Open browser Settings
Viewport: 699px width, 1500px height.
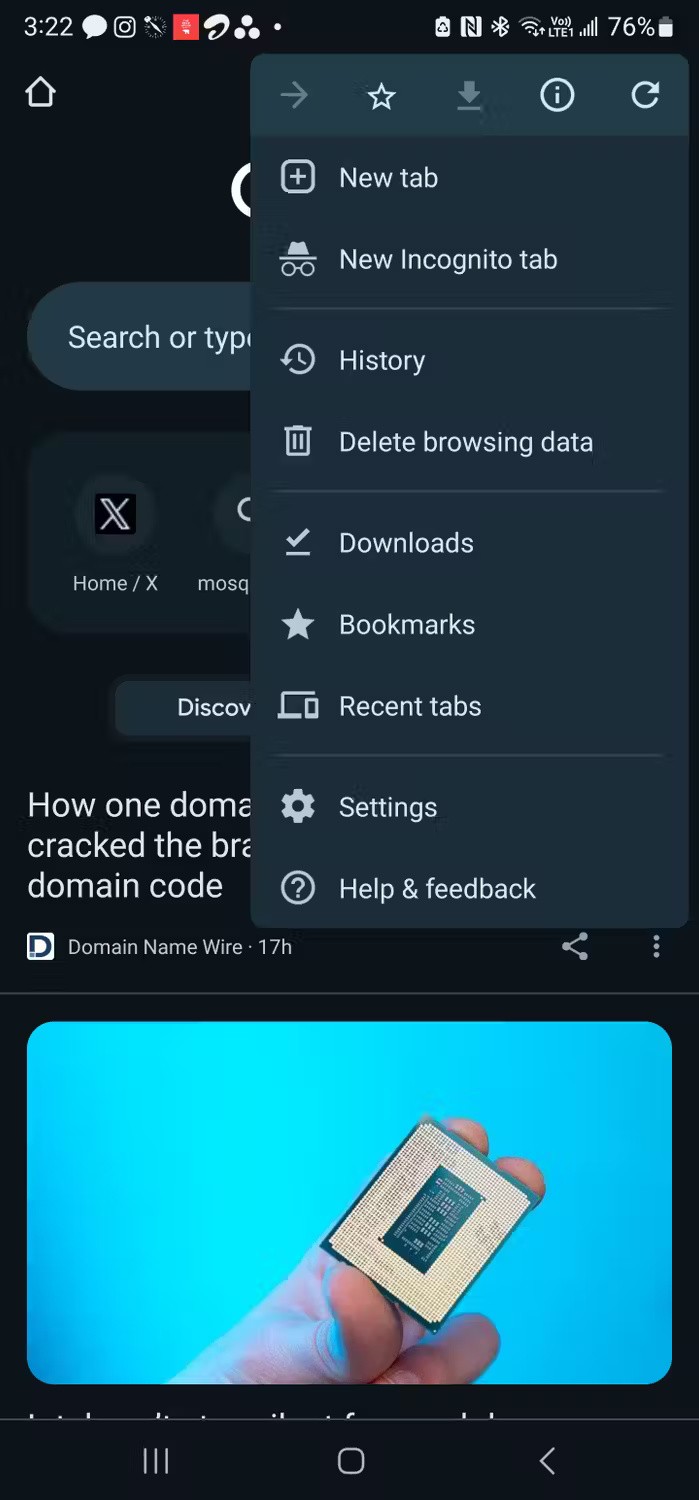(387, 807)
